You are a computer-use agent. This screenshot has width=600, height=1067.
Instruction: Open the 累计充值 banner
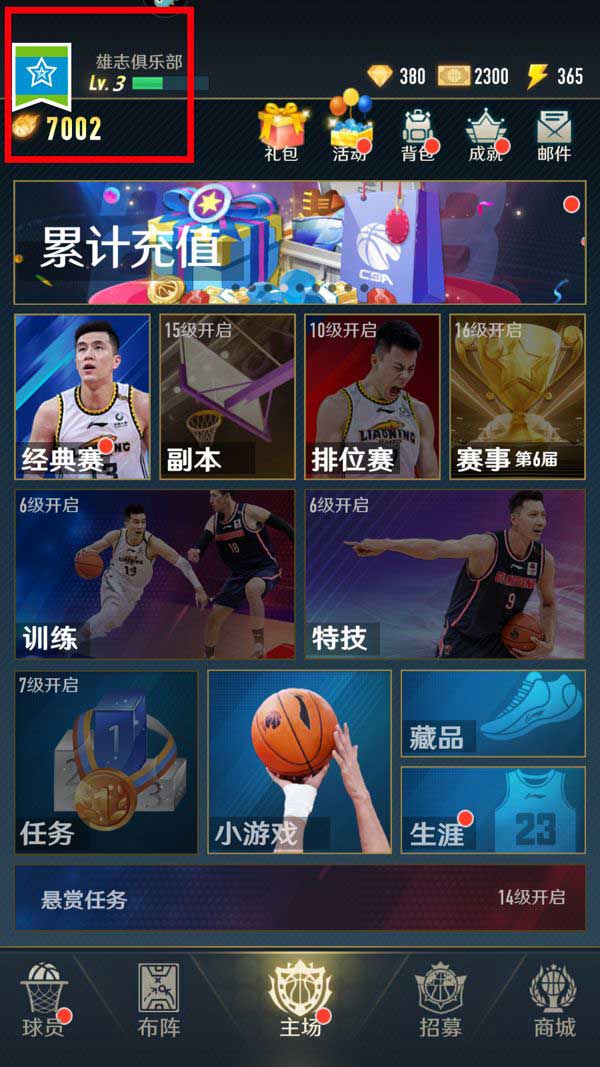pyautogui.click(x=299, y=242)
